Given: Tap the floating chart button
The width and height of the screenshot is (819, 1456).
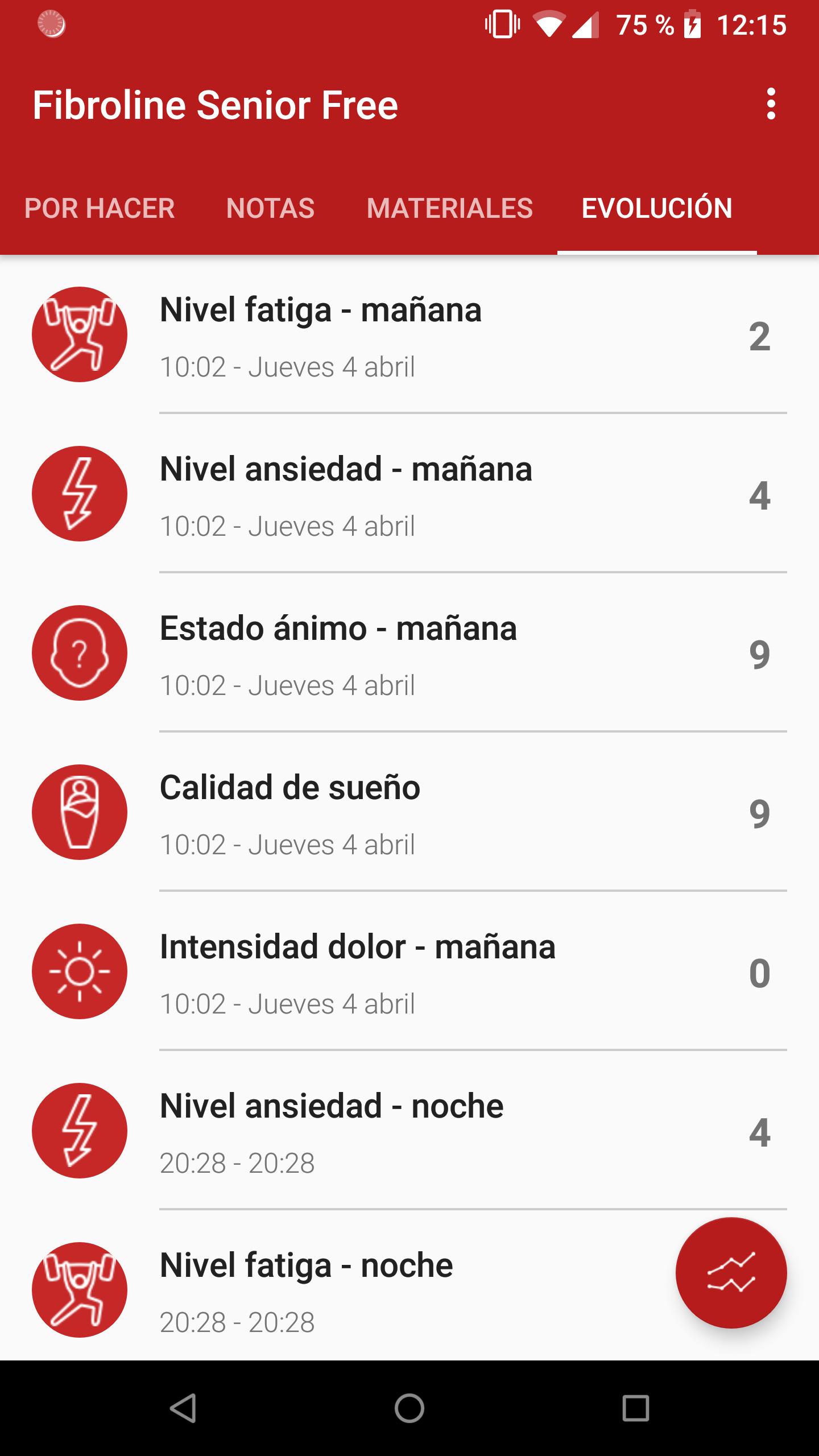Looking at the screenshot, I should pos(731,1273).
